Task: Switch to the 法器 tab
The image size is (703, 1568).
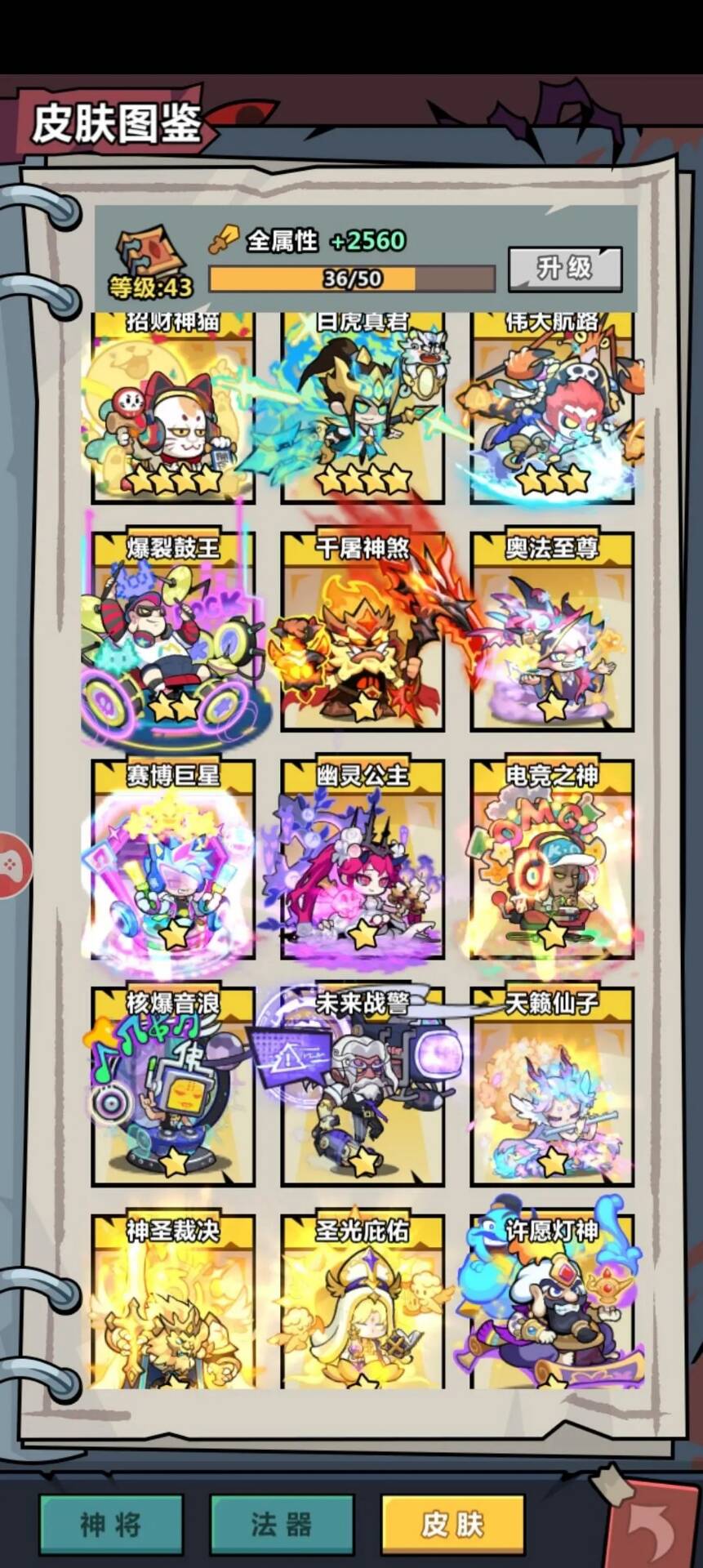Action: [282, 1524]
